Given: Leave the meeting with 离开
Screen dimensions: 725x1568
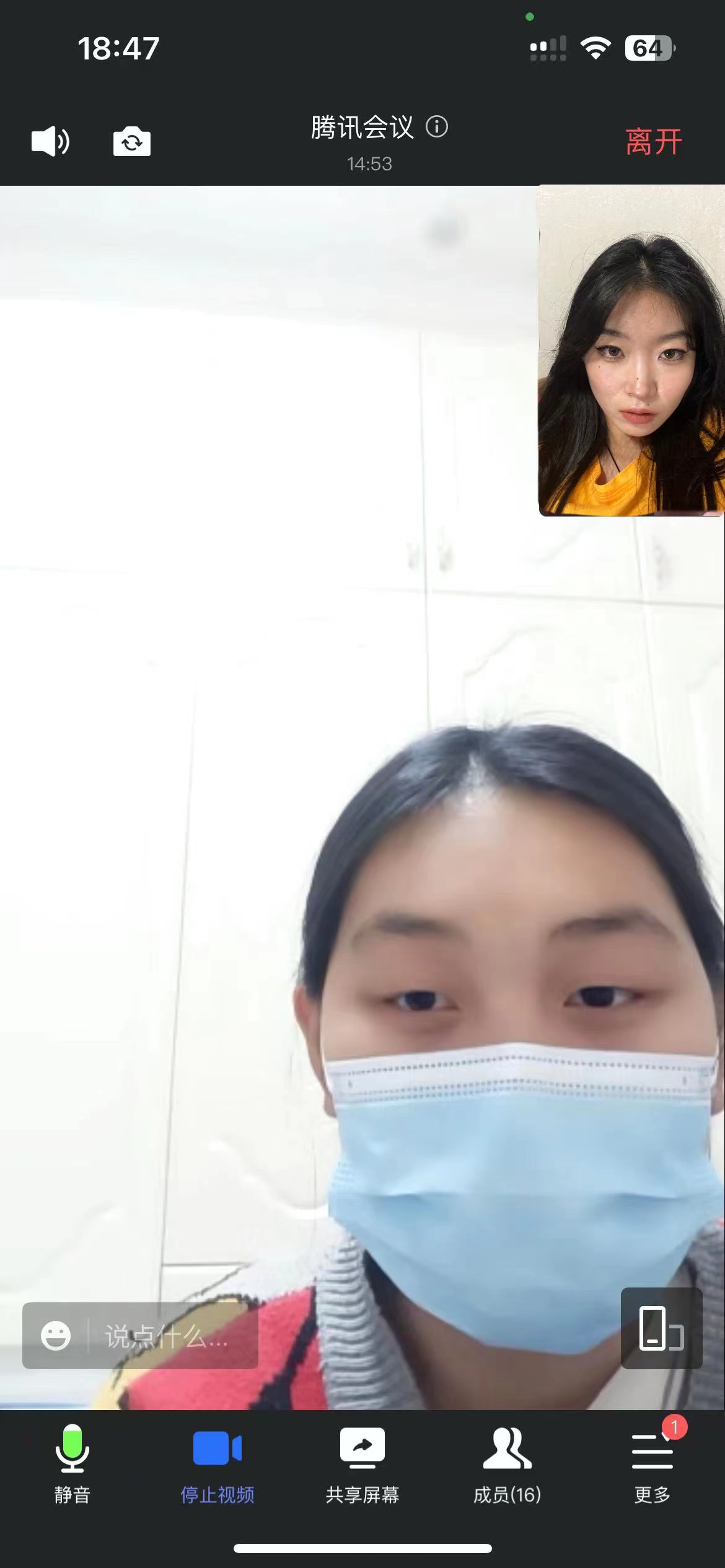Looking at the screenshot, I should click(653, 142).
